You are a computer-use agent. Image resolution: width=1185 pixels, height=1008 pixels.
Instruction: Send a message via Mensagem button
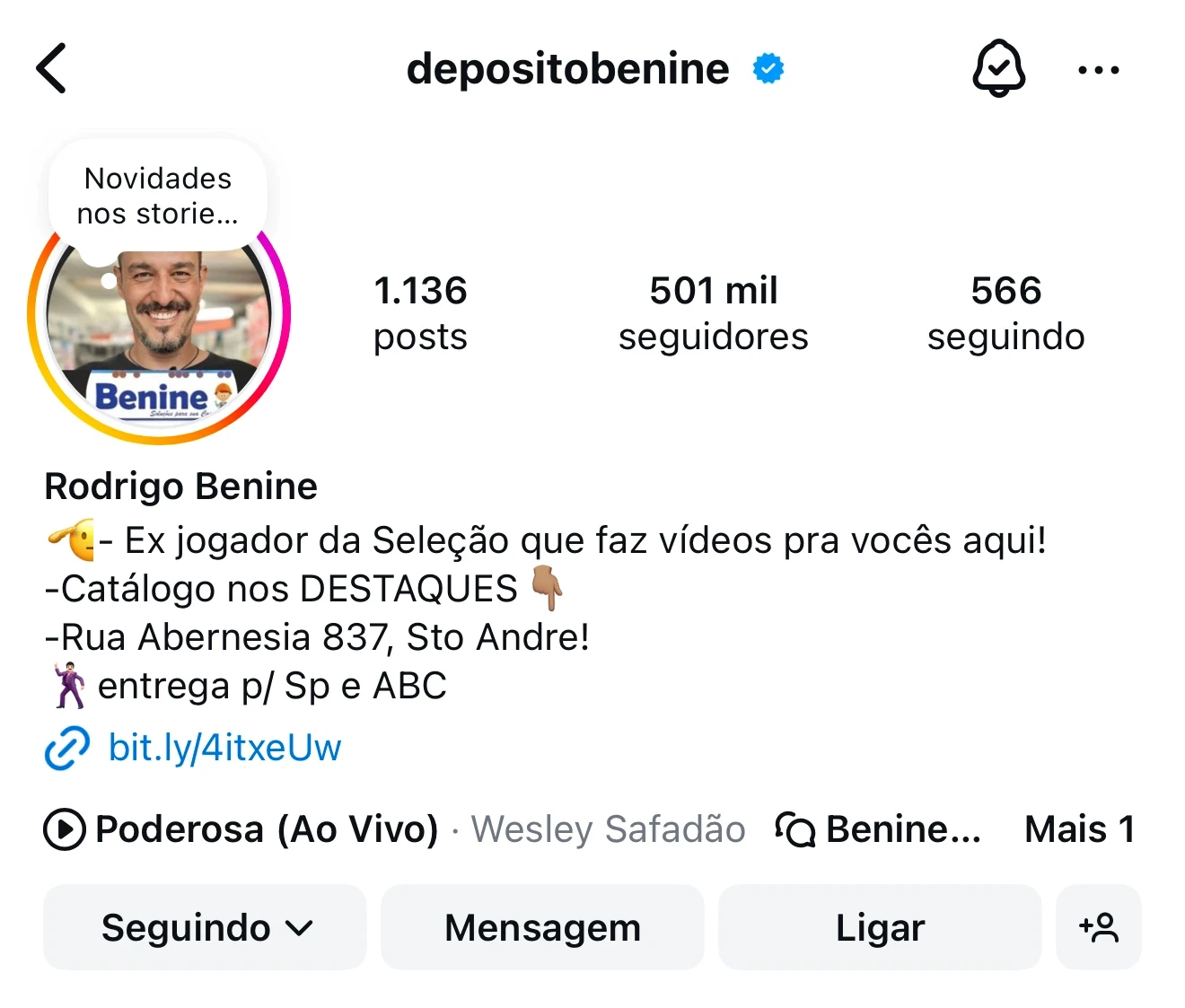[542, 927]
